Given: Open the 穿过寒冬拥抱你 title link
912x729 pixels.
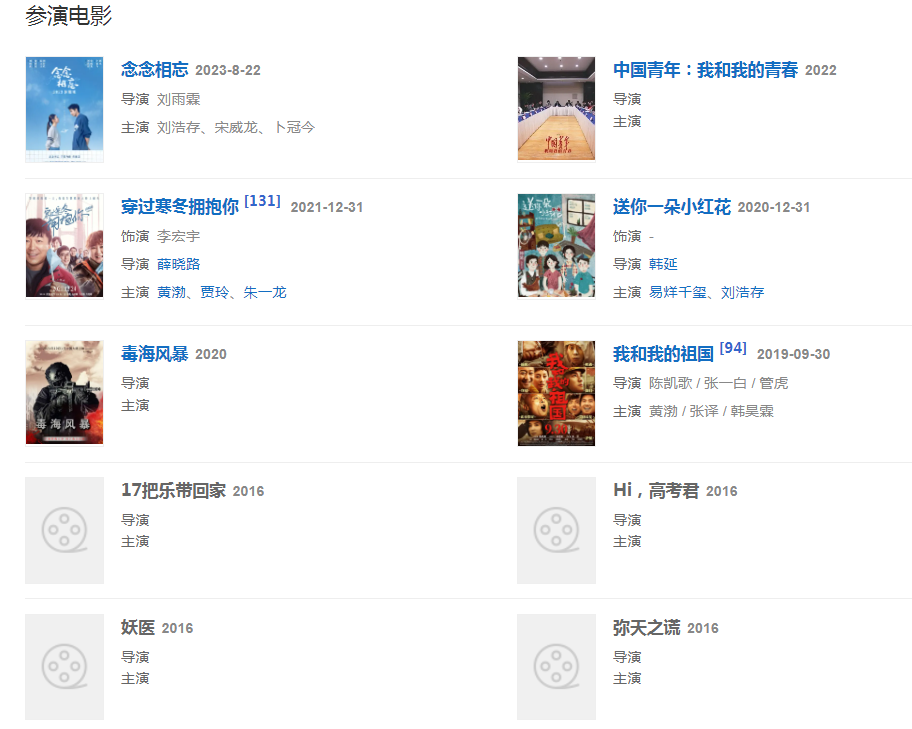Looking at the screenshot, I should pos(180,207).
